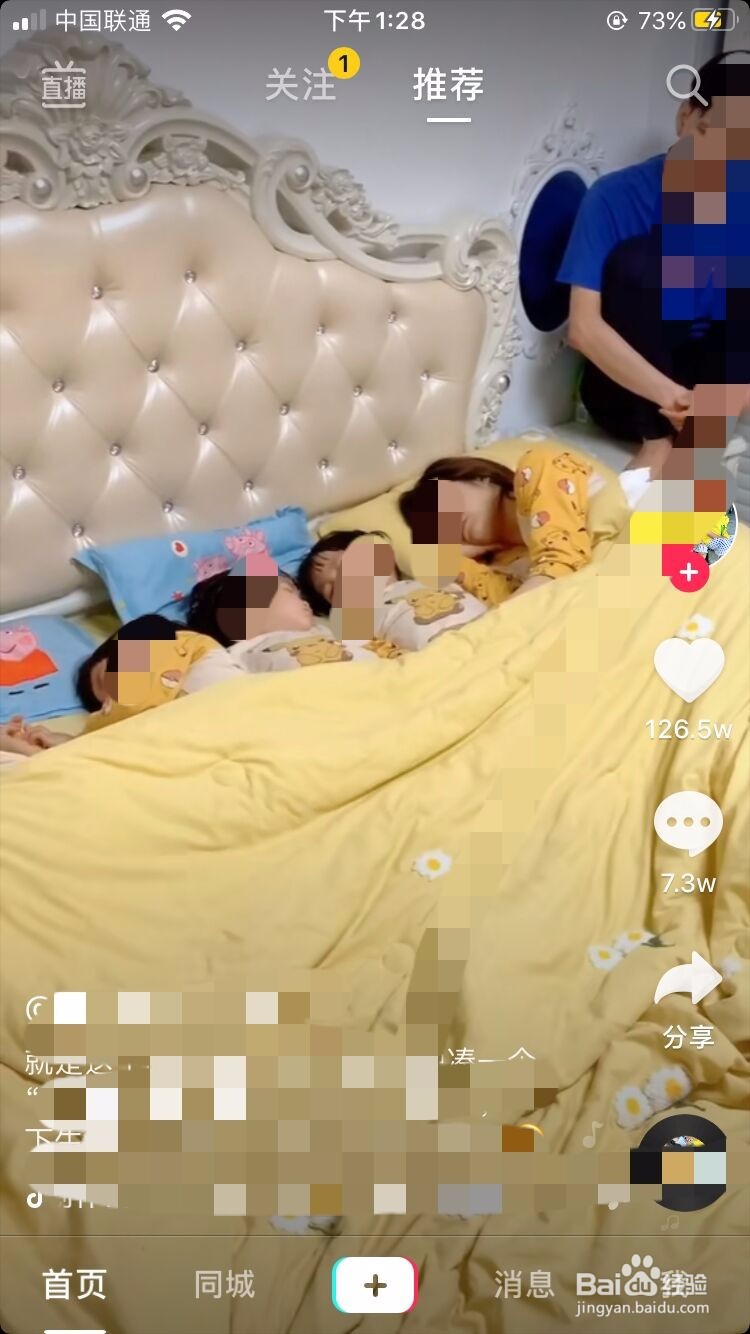Open the comments section
This screenshot has width=750, height=1334.
tap(687, 820)
